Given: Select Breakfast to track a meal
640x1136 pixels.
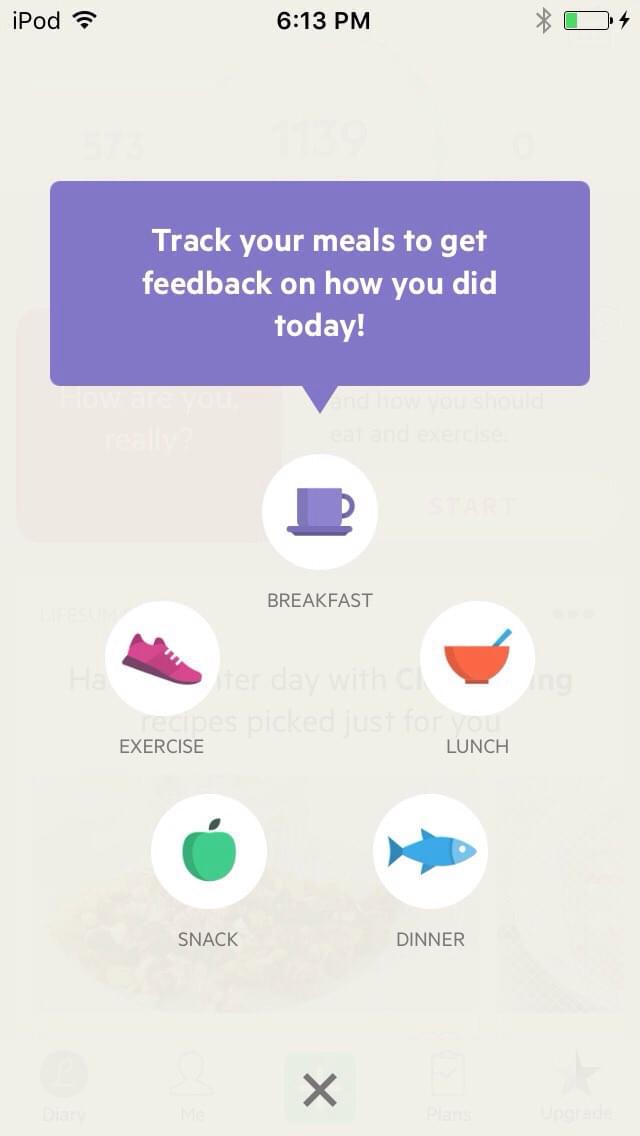Looking at the screenshot, I should pos(320,512).
